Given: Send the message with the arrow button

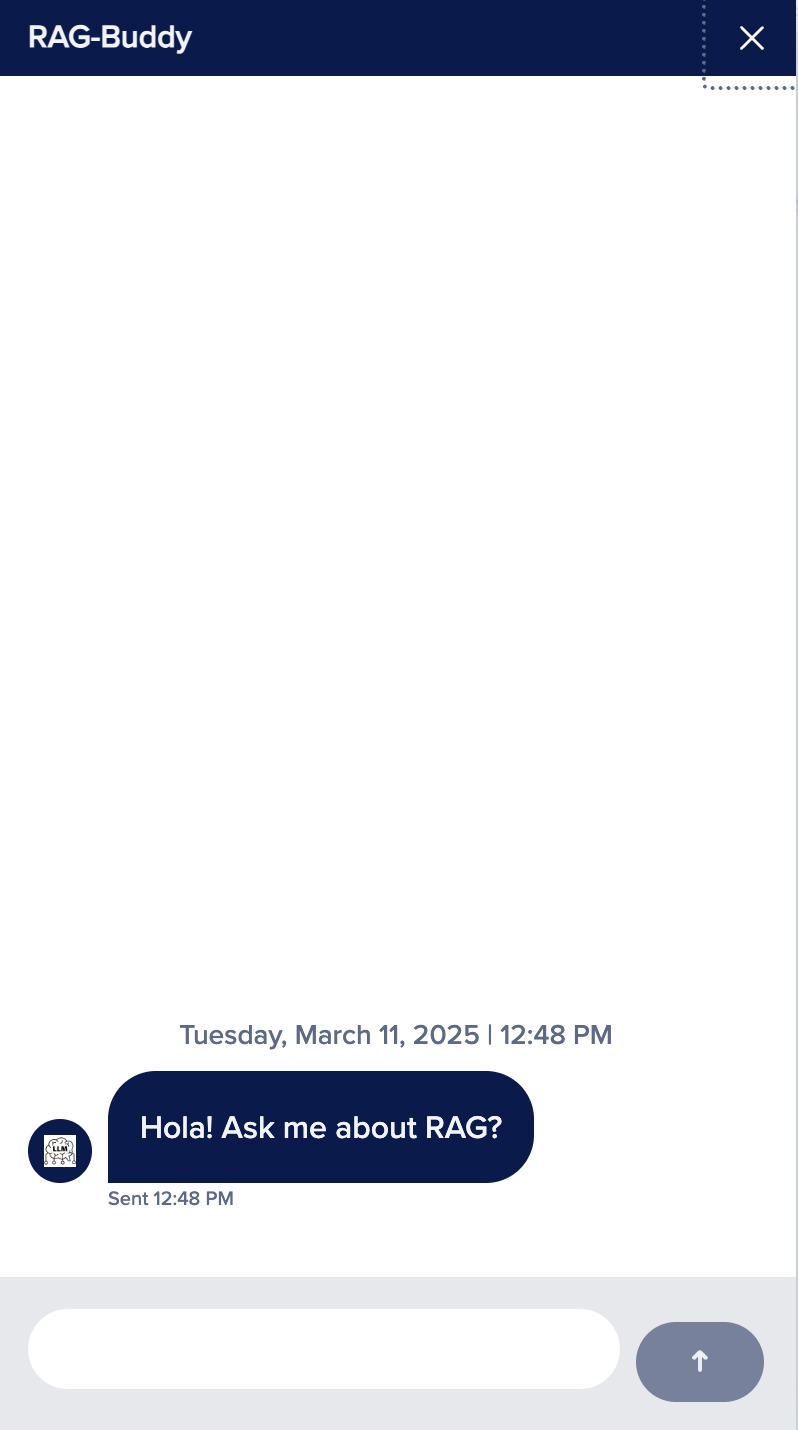Looking at the screenshot, I should point(699,1361).
